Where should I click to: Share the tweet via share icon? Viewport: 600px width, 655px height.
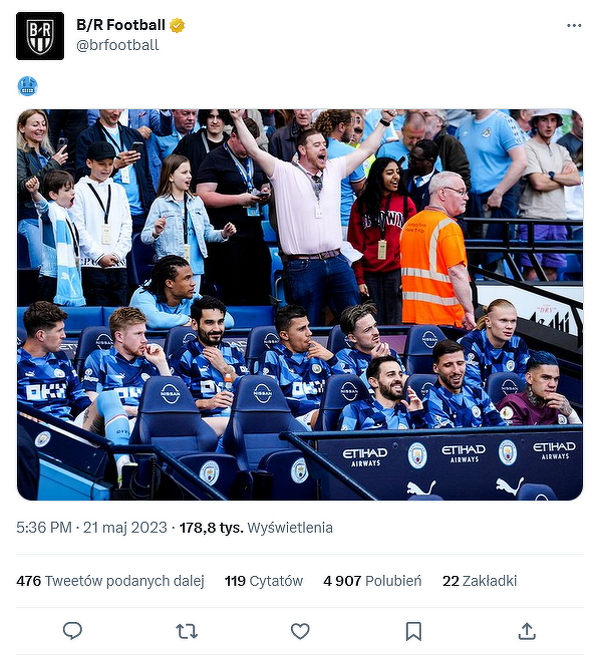[x=527, y=631]
